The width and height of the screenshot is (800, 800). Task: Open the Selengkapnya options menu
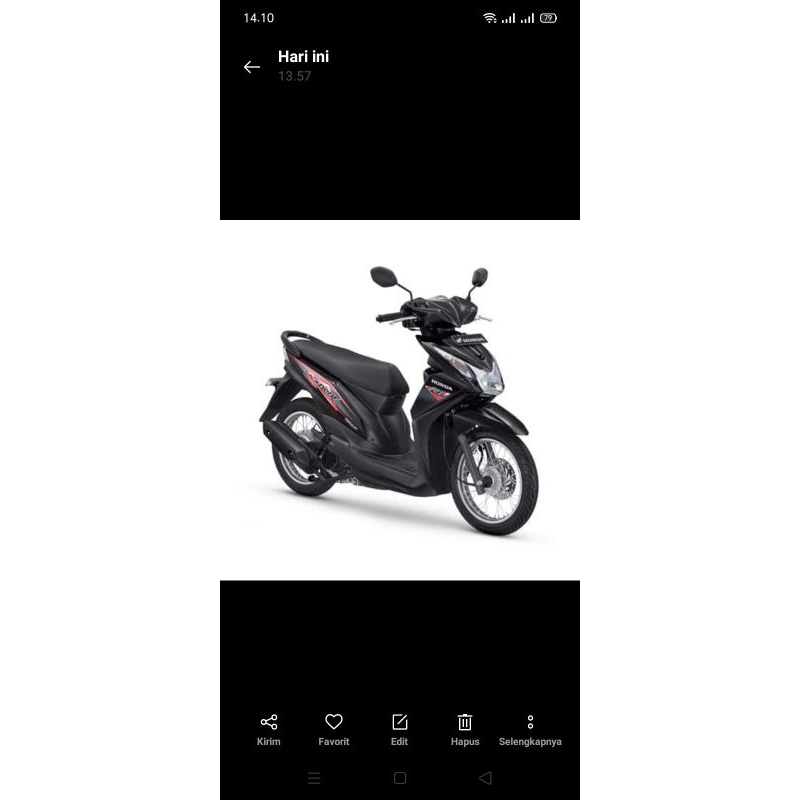530,729
